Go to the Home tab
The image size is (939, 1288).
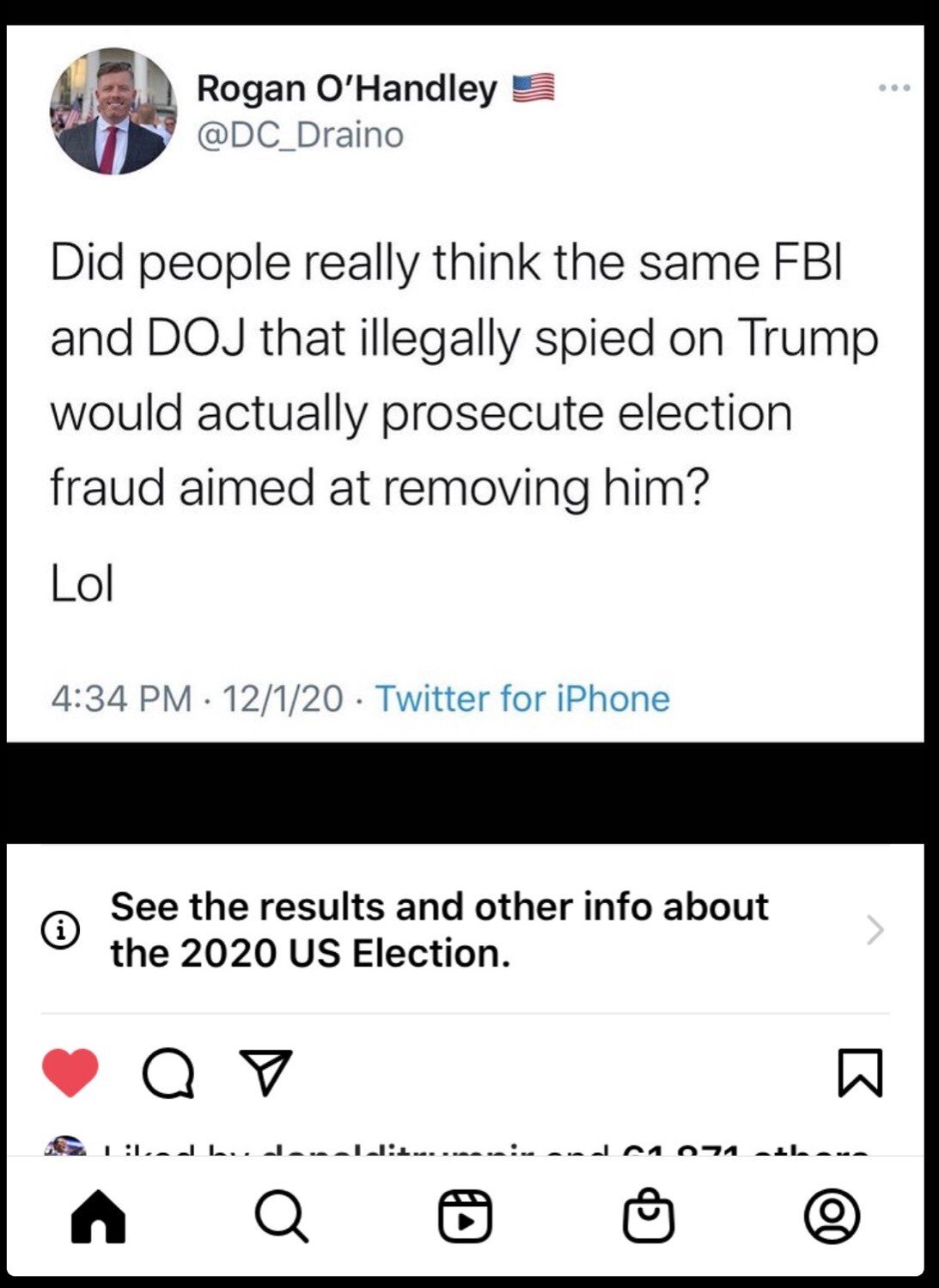click(97, 1217)
